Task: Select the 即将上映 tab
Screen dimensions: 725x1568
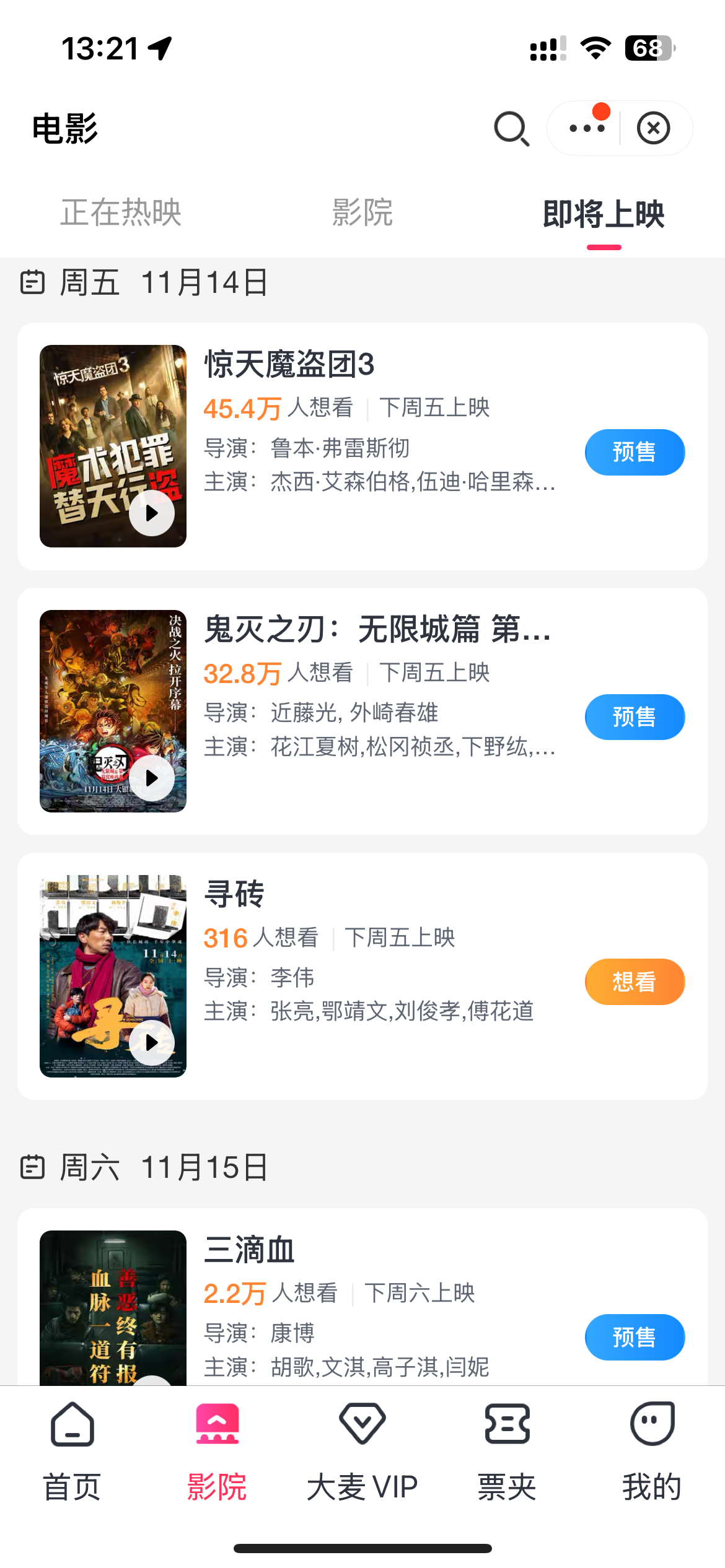Action: point(604,214)
